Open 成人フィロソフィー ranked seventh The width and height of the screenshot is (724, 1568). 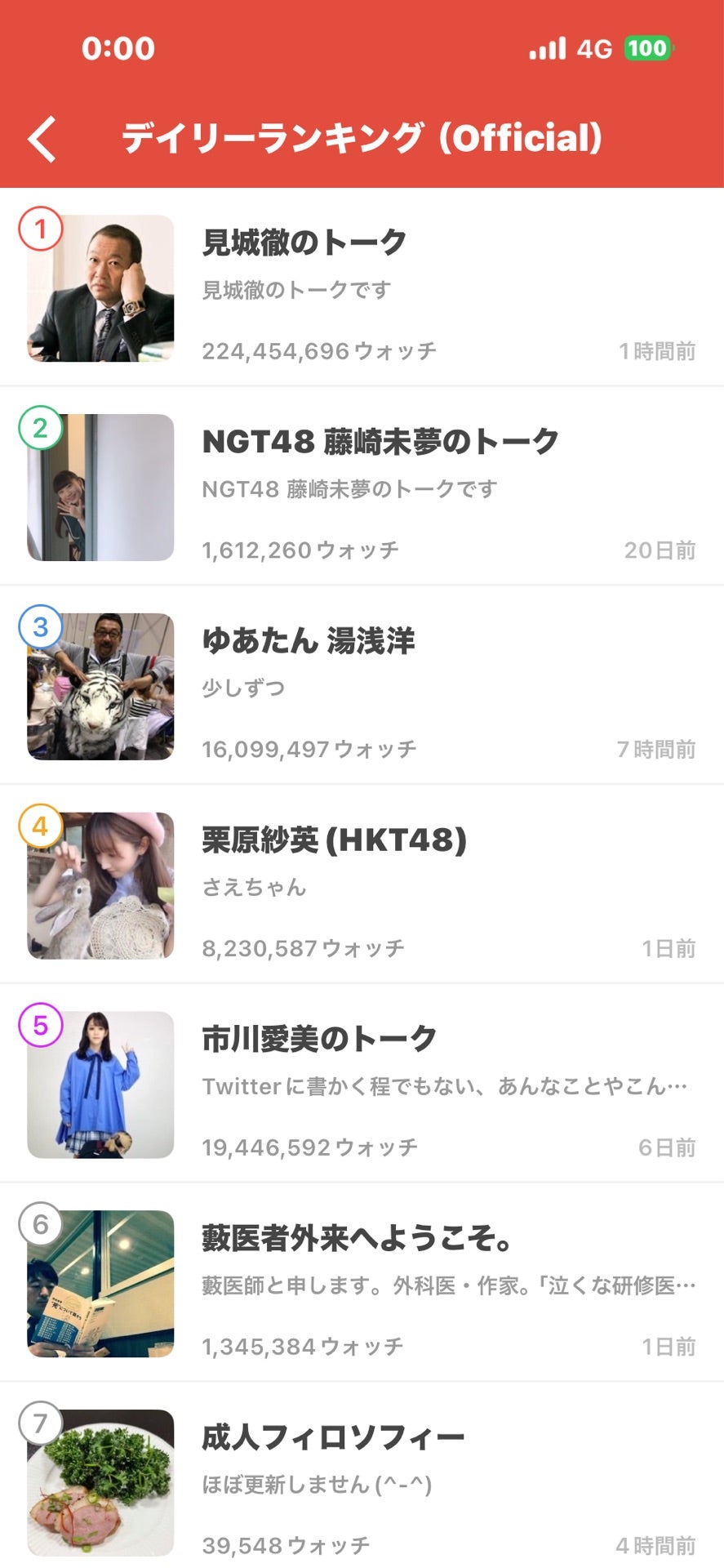[362, 1477]
